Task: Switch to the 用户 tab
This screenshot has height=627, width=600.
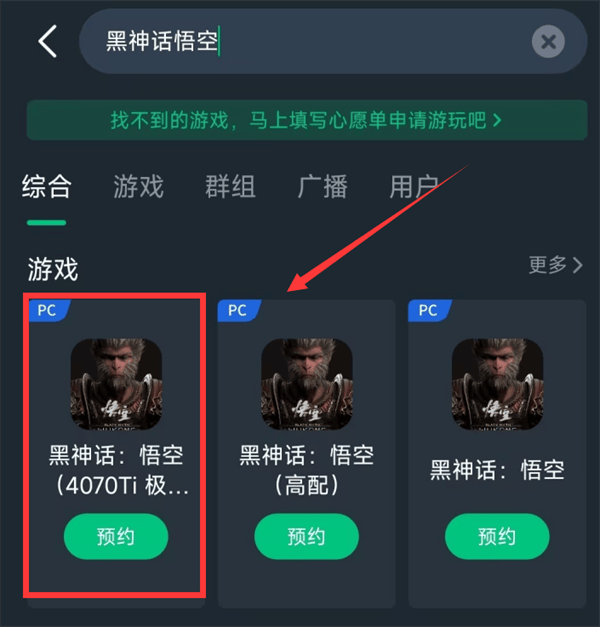Action: 414,186
